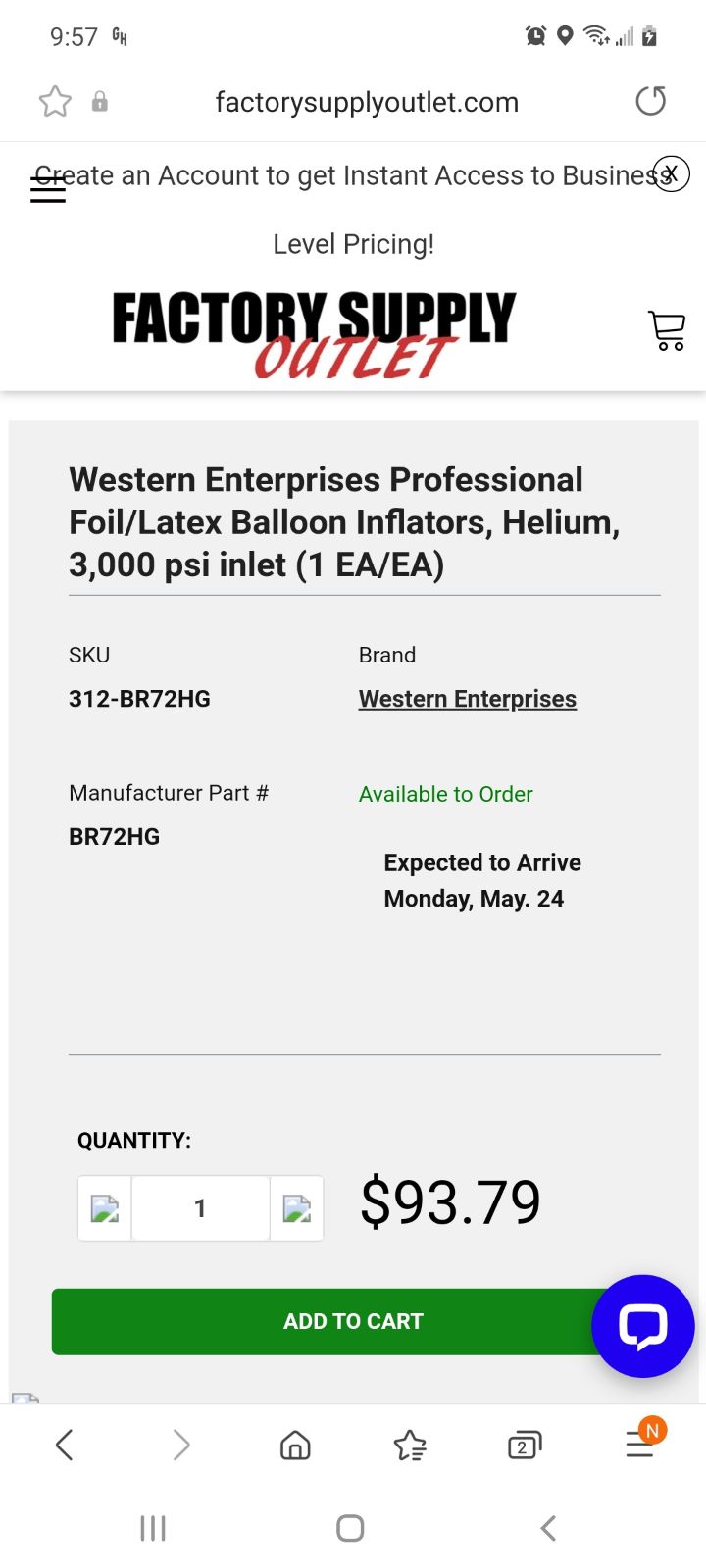
Task: Open the browser tools menu
Action: tap(641, 1442)
